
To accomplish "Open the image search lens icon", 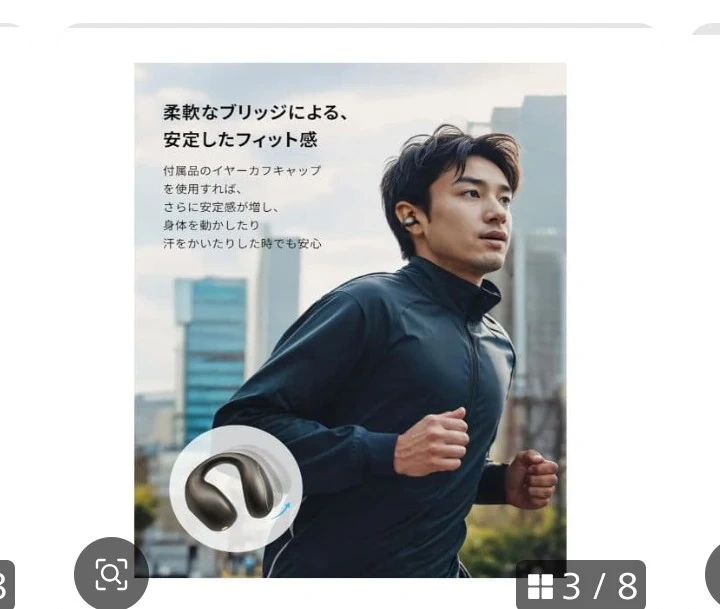I will click(111, 574).
